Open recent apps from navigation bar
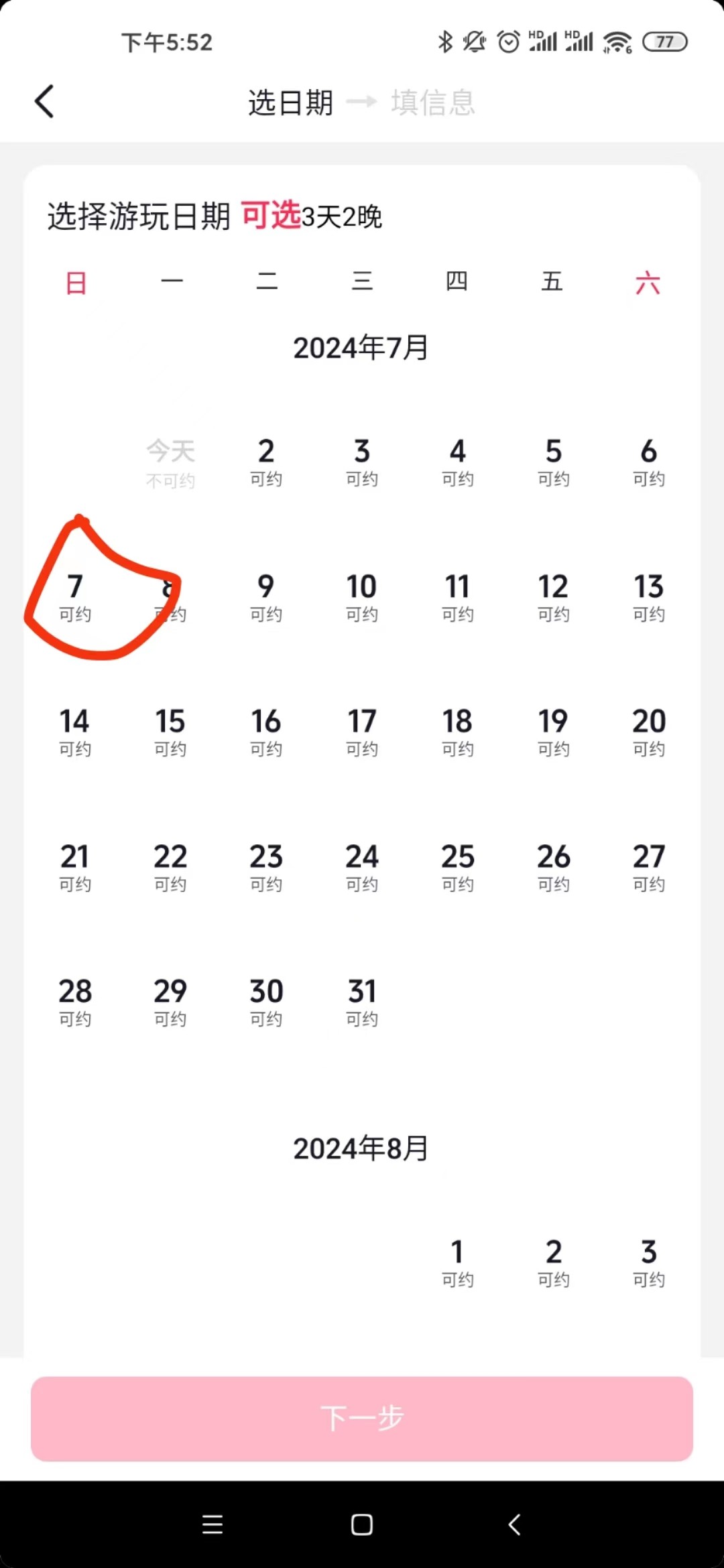This screenshot has width=724, height=1568. 213,1524
